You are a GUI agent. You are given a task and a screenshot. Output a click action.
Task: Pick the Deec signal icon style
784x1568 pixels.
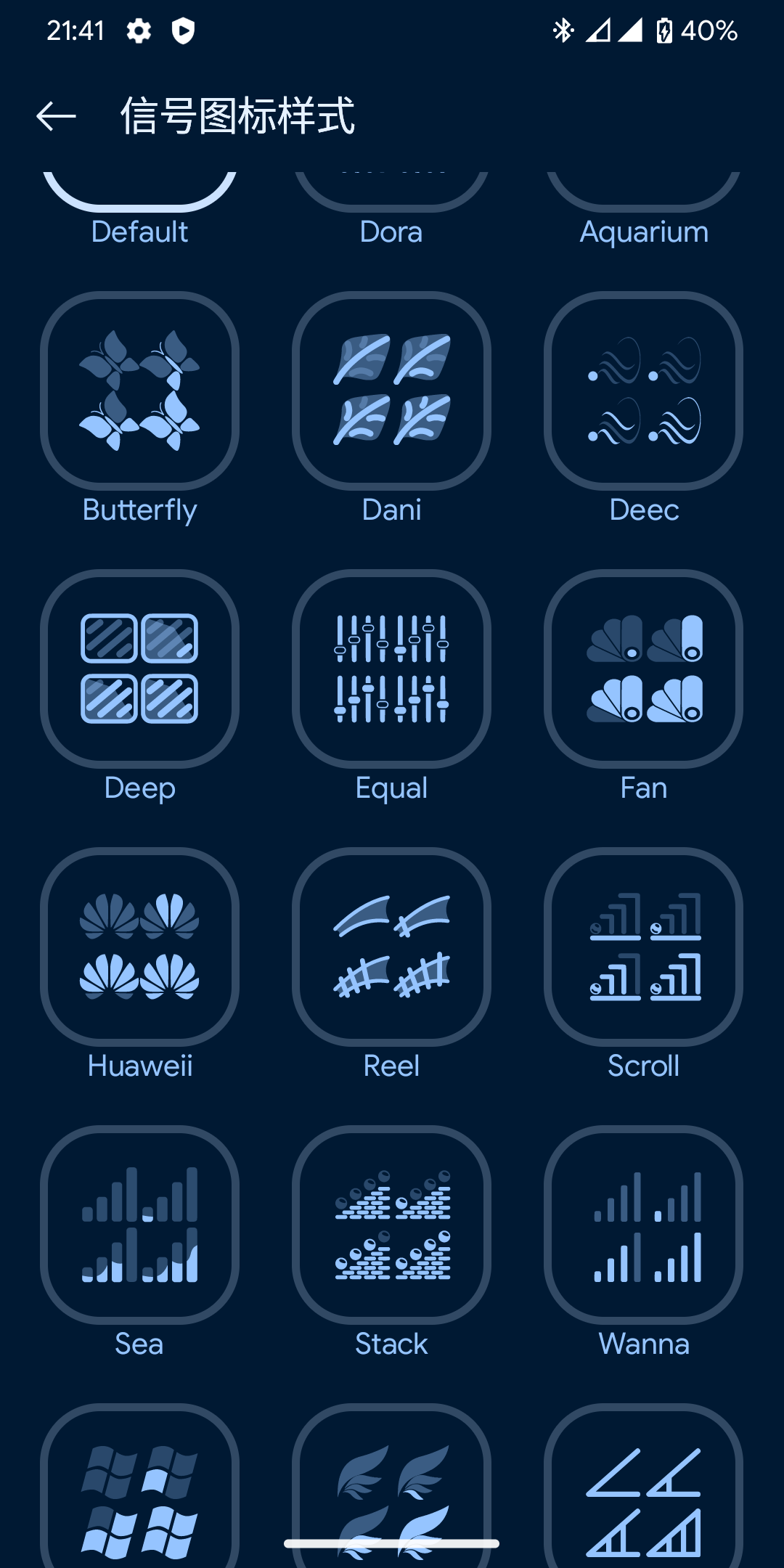pyautogui.click(x=643, y=391)
